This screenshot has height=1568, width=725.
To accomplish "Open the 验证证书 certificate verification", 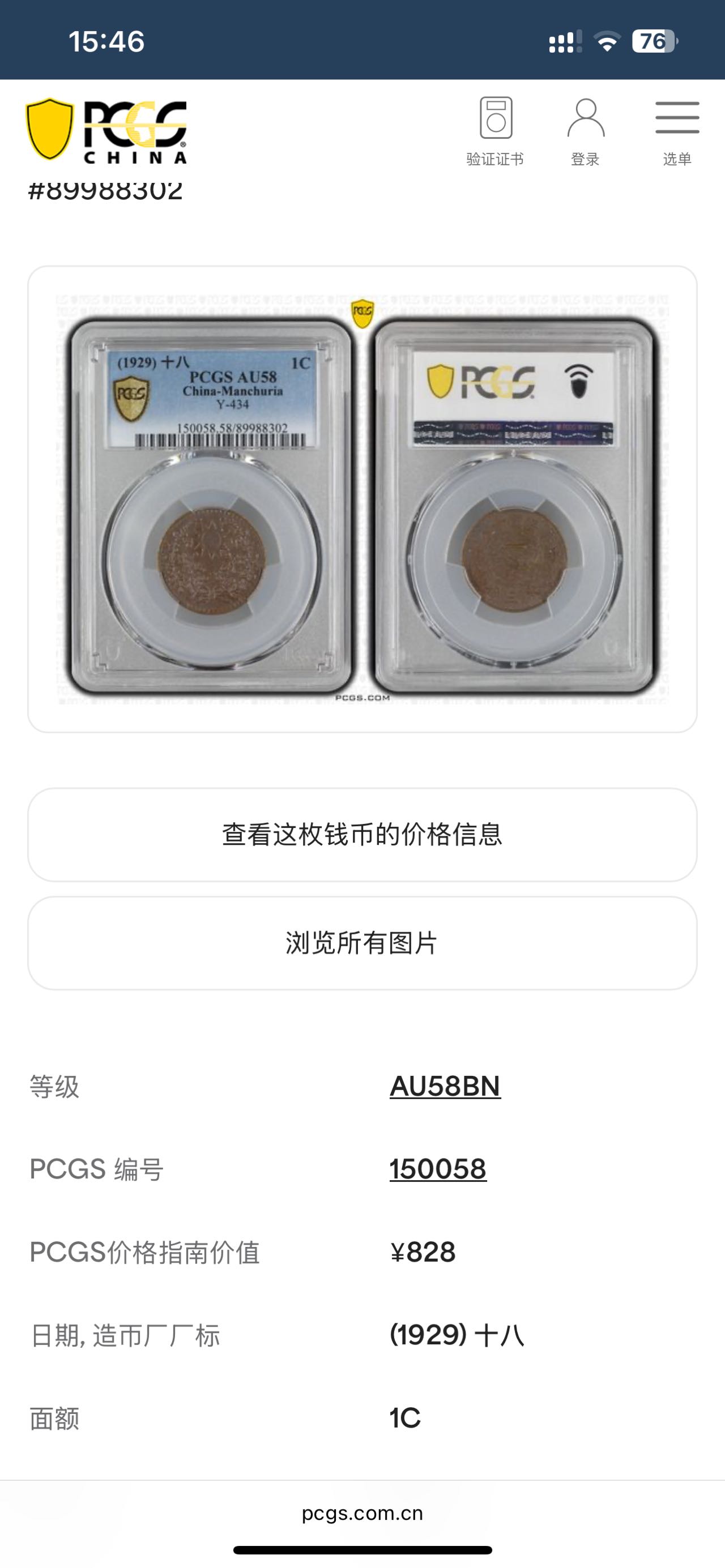I will (x=495, y=131).
